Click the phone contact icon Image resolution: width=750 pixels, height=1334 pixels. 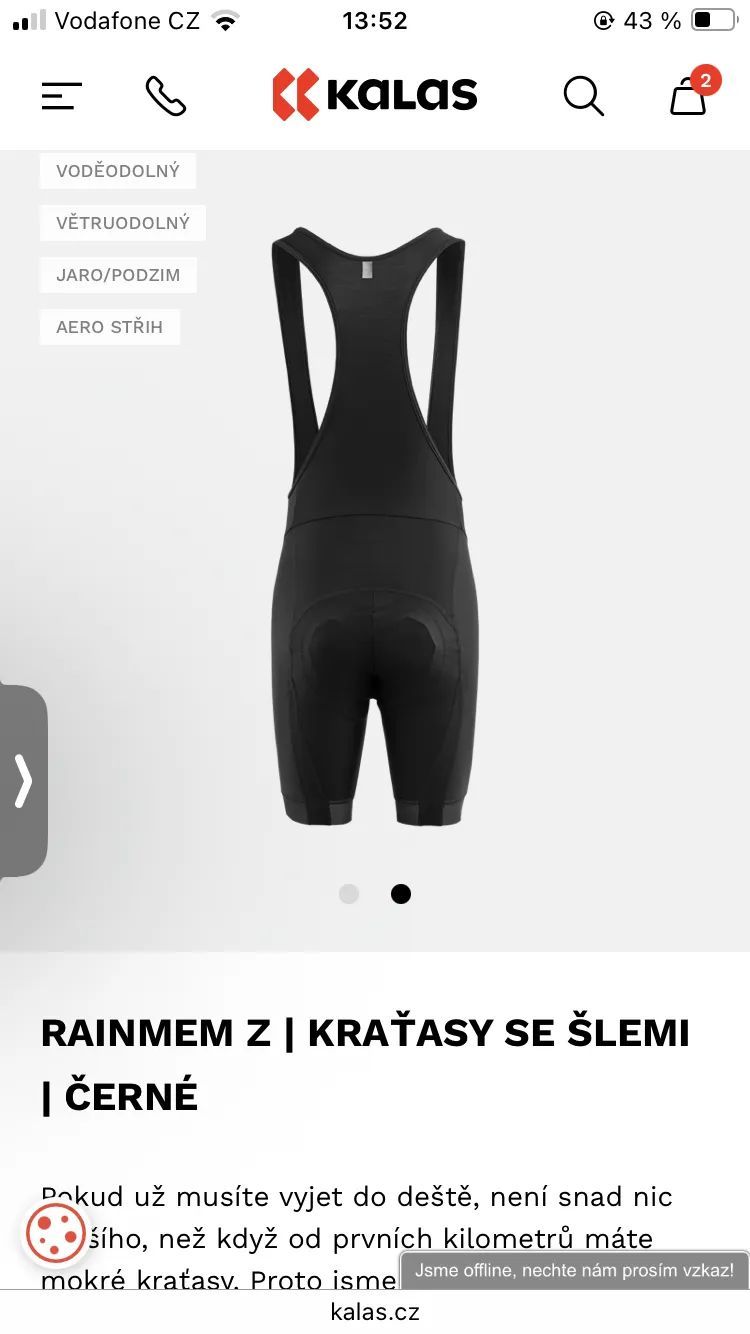(166, 96)
